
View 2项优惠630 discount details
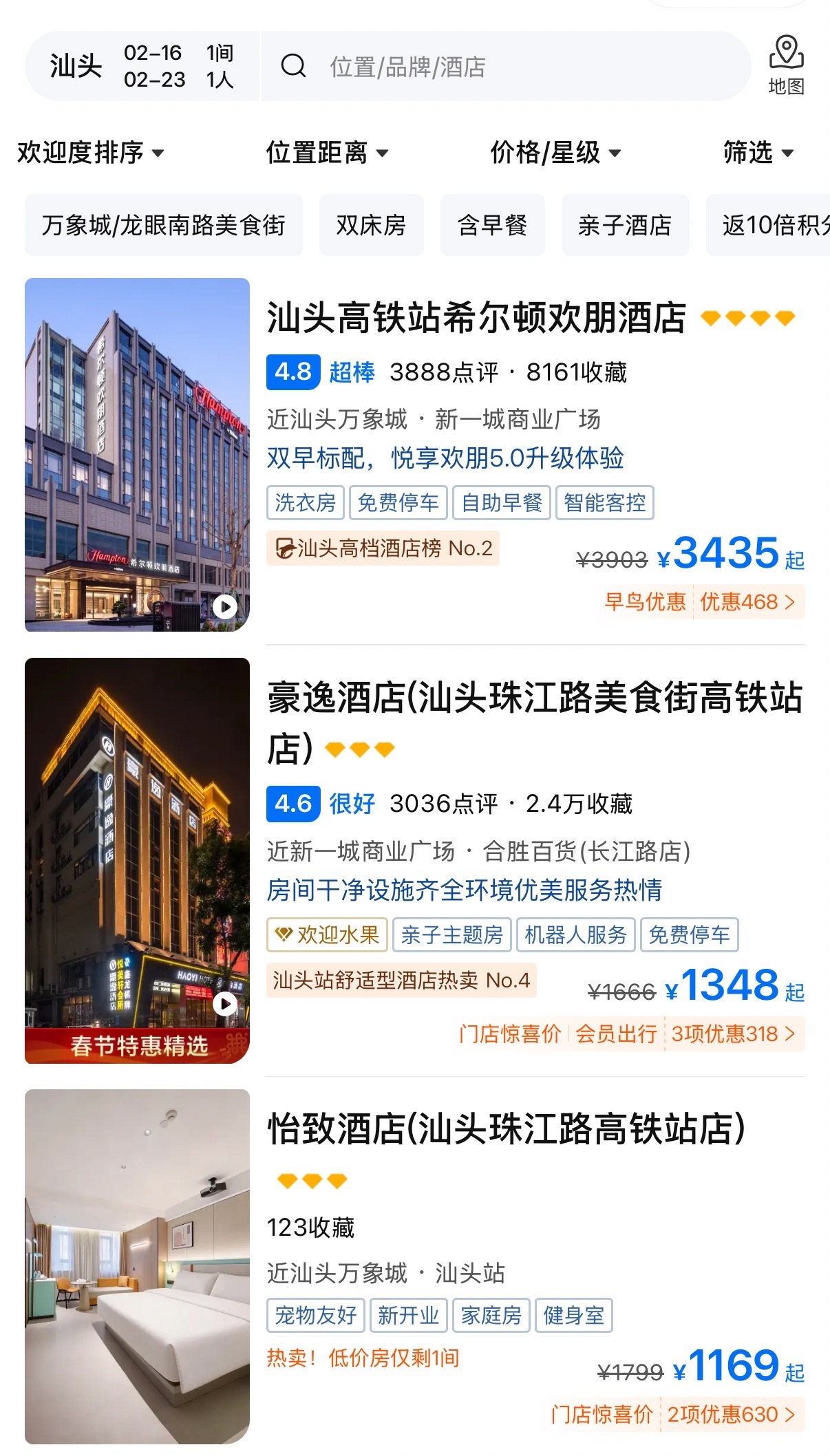pos(731,1414)
